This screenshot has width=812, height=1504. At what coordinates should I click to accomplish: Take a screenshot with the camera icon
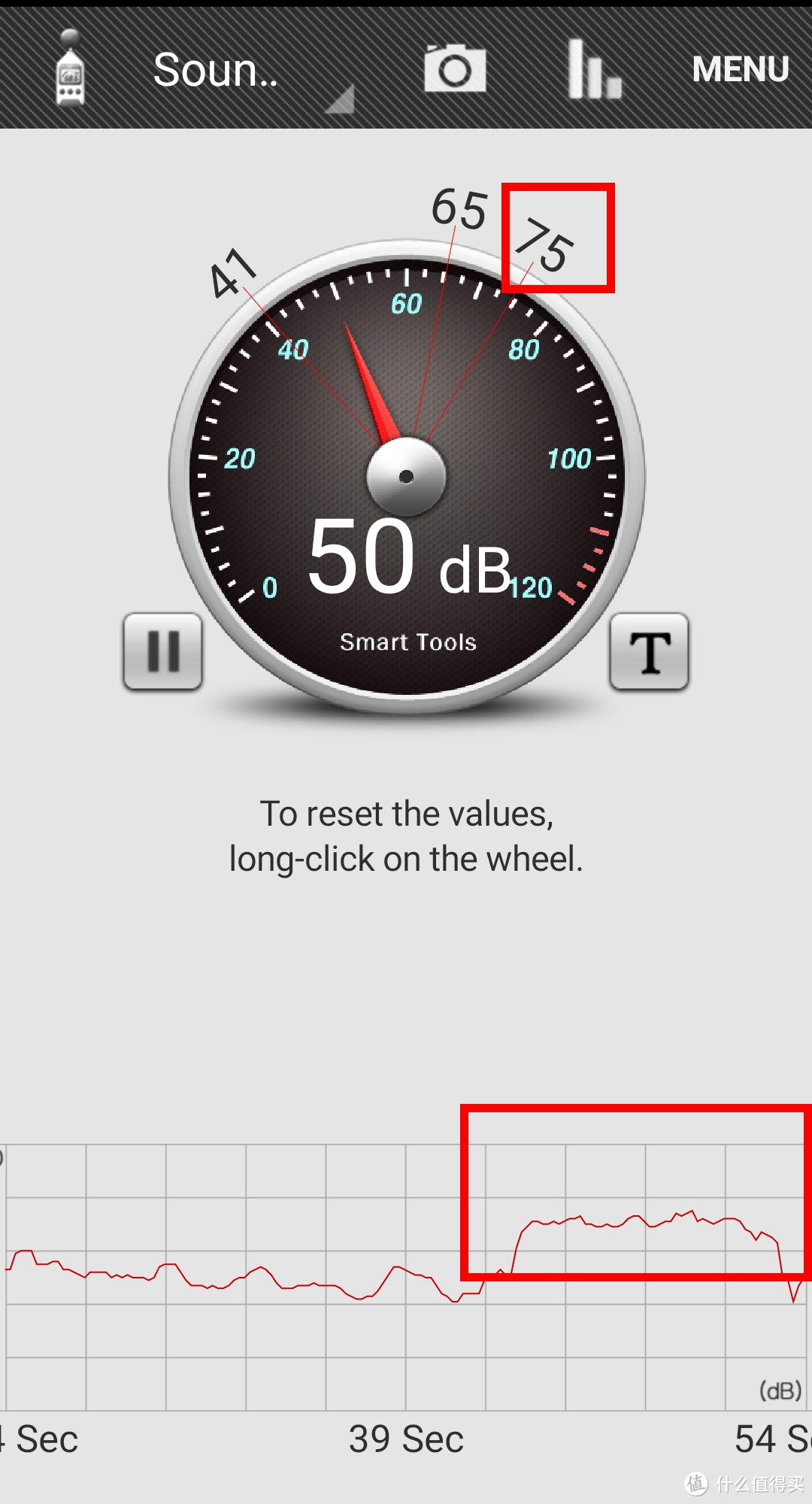(x=455, y=68)
